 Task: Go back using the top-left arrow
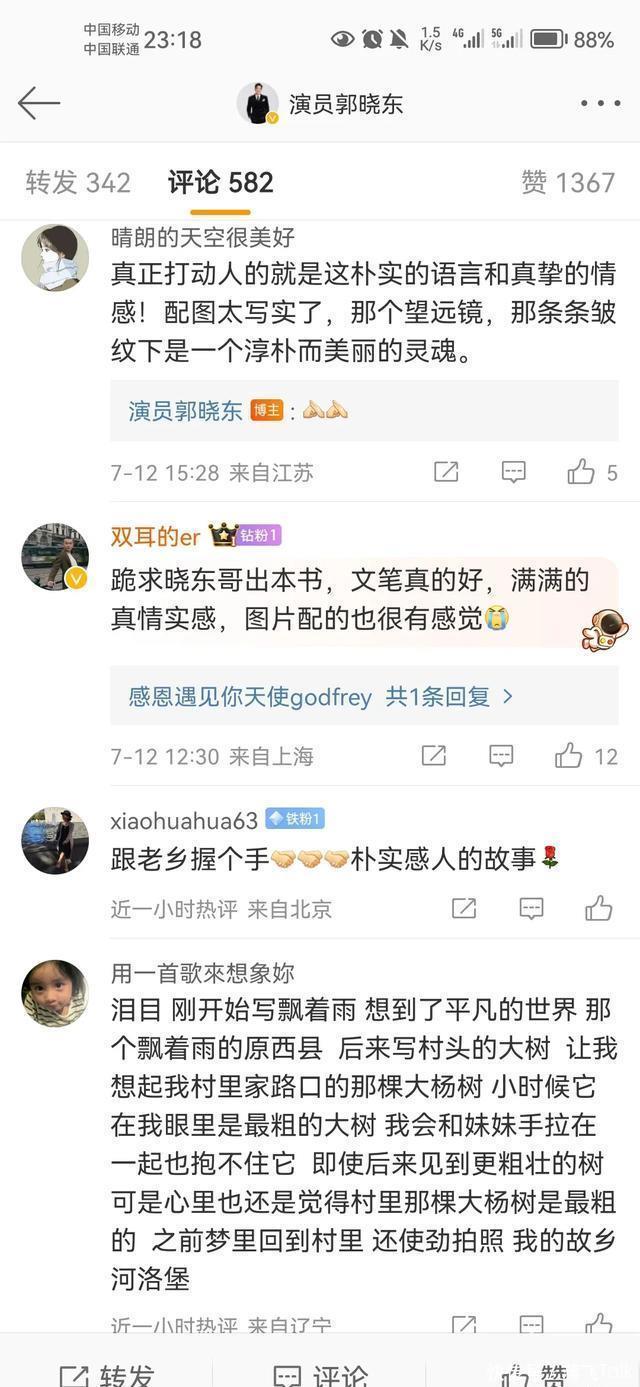pos(39,102)
